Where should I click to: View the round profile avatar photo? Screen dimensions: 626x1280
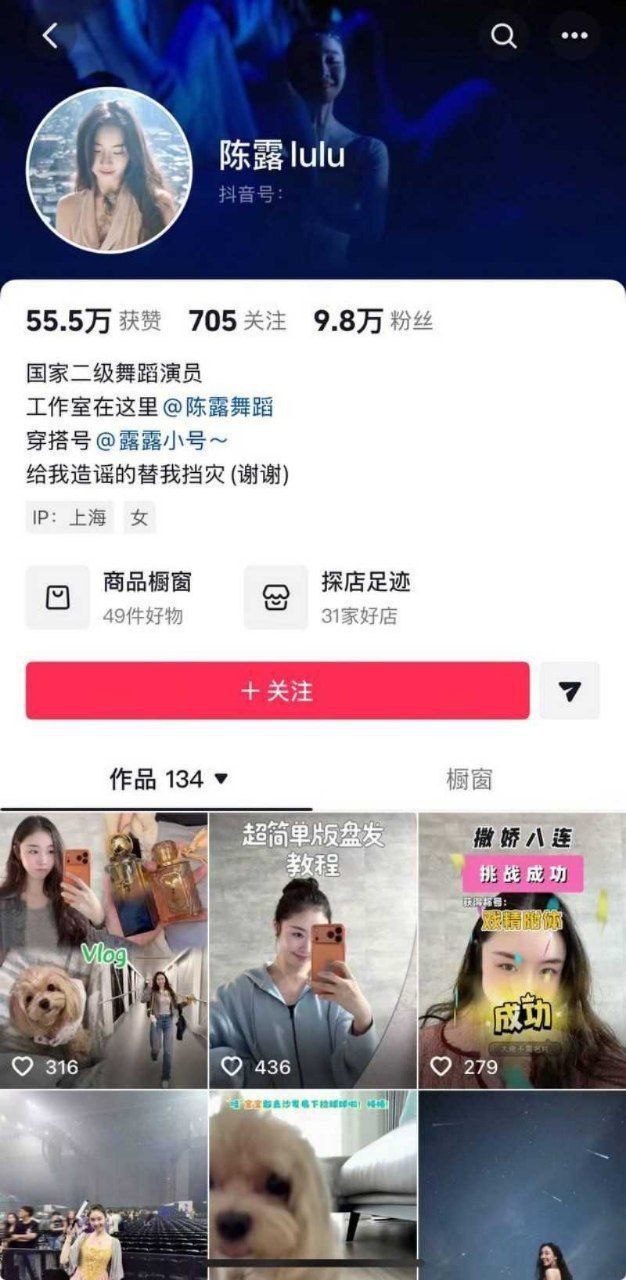[108, 169]
